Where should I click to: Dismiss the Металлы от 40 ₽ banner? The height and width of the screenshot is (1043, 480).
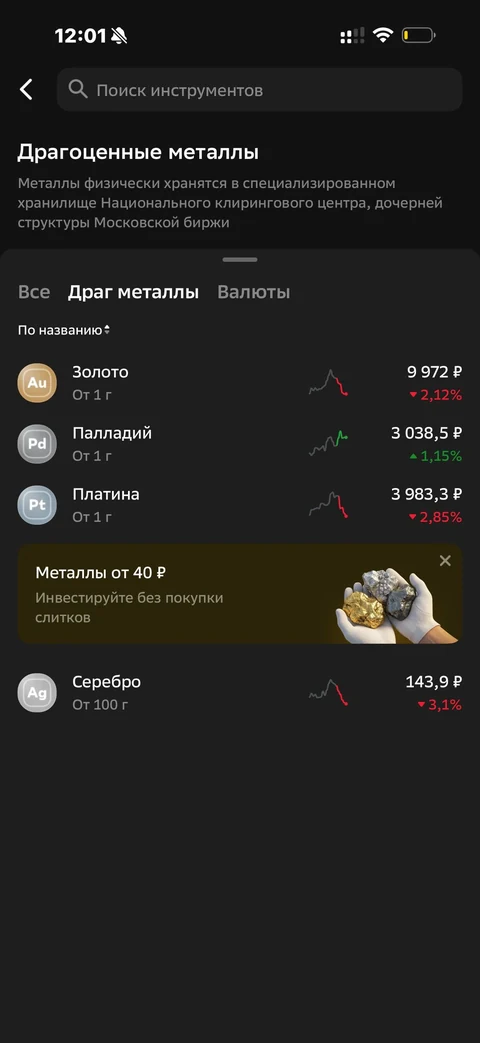coord(445,561)
